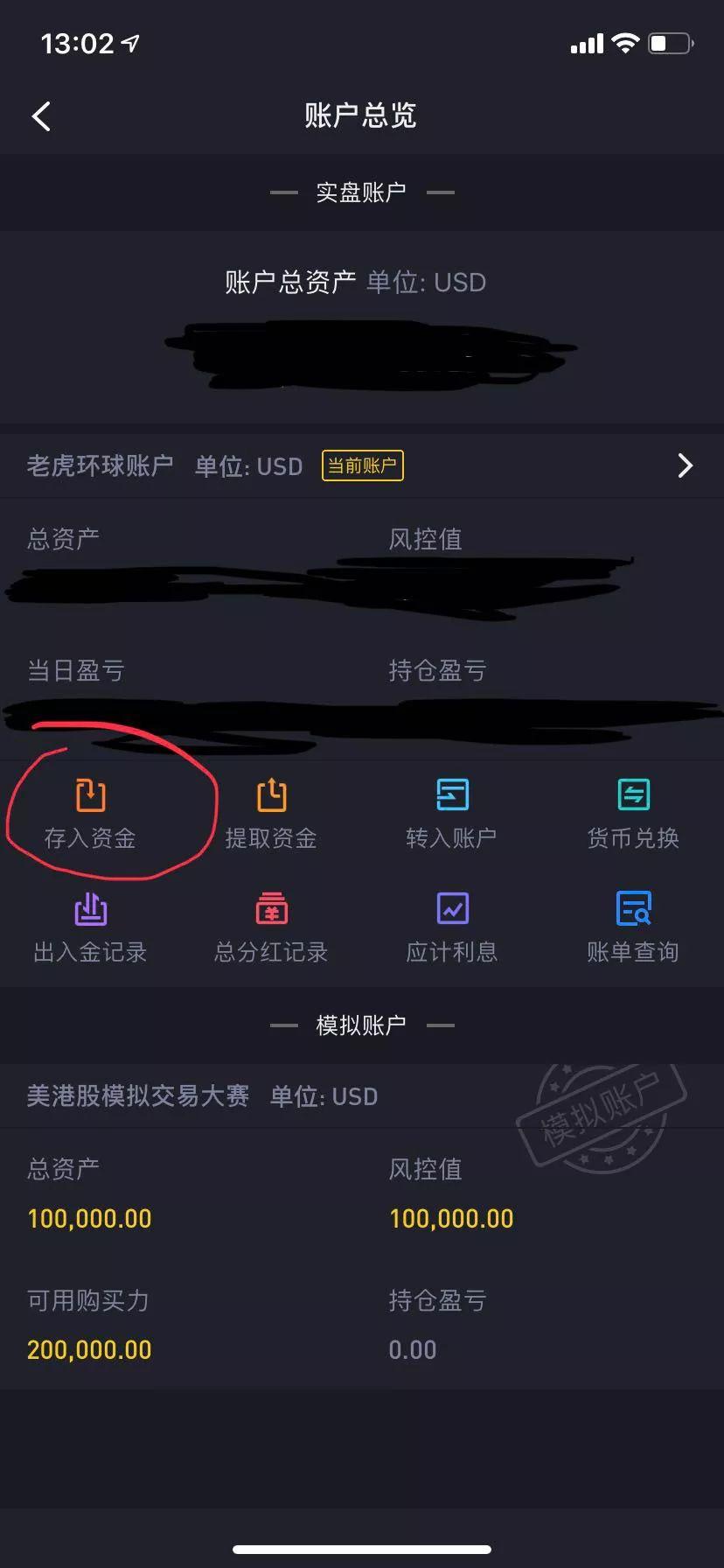Open 货币兑换 currency exchange
724x1568 pixels.
pos(632,814)
